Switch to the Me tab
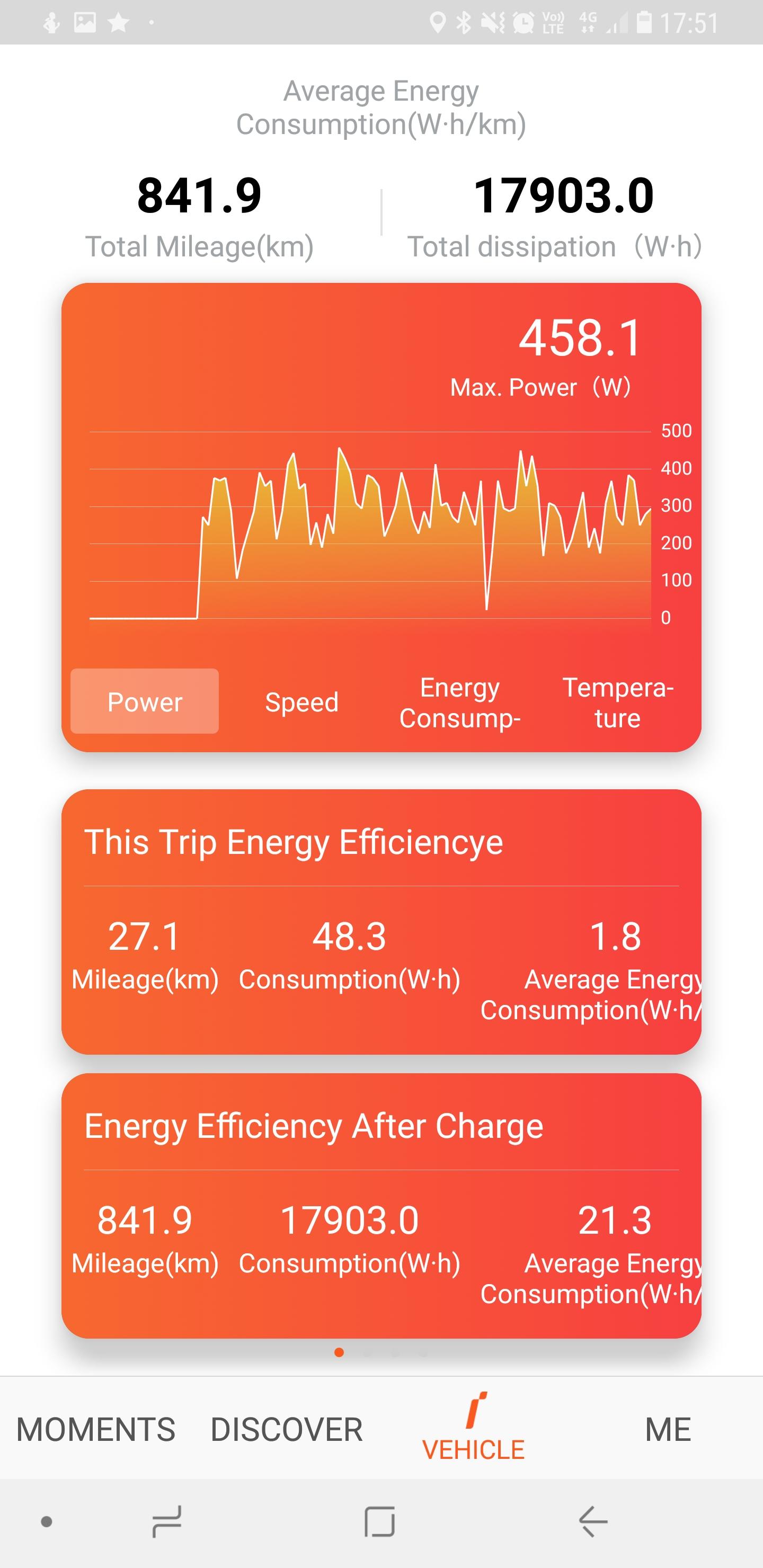This screenshot has height=1568, width=763. pos(668,1429)
